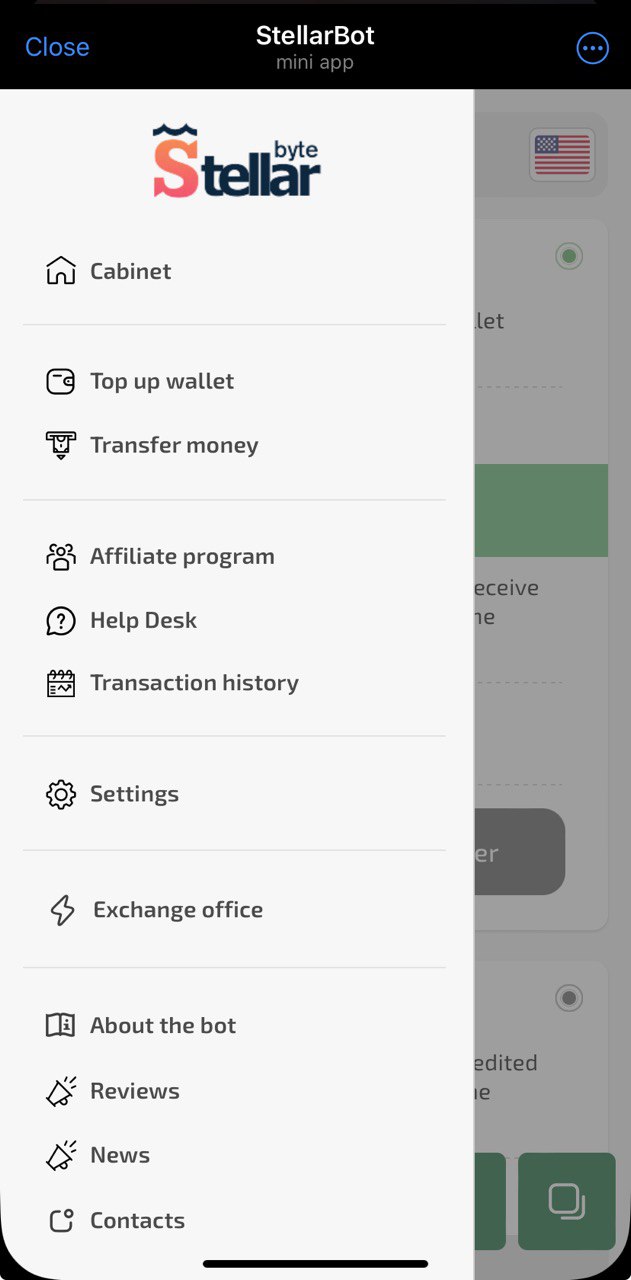Select Transfer money
Viewport: 631px width, 1280px height.
(x=173, y=445)
